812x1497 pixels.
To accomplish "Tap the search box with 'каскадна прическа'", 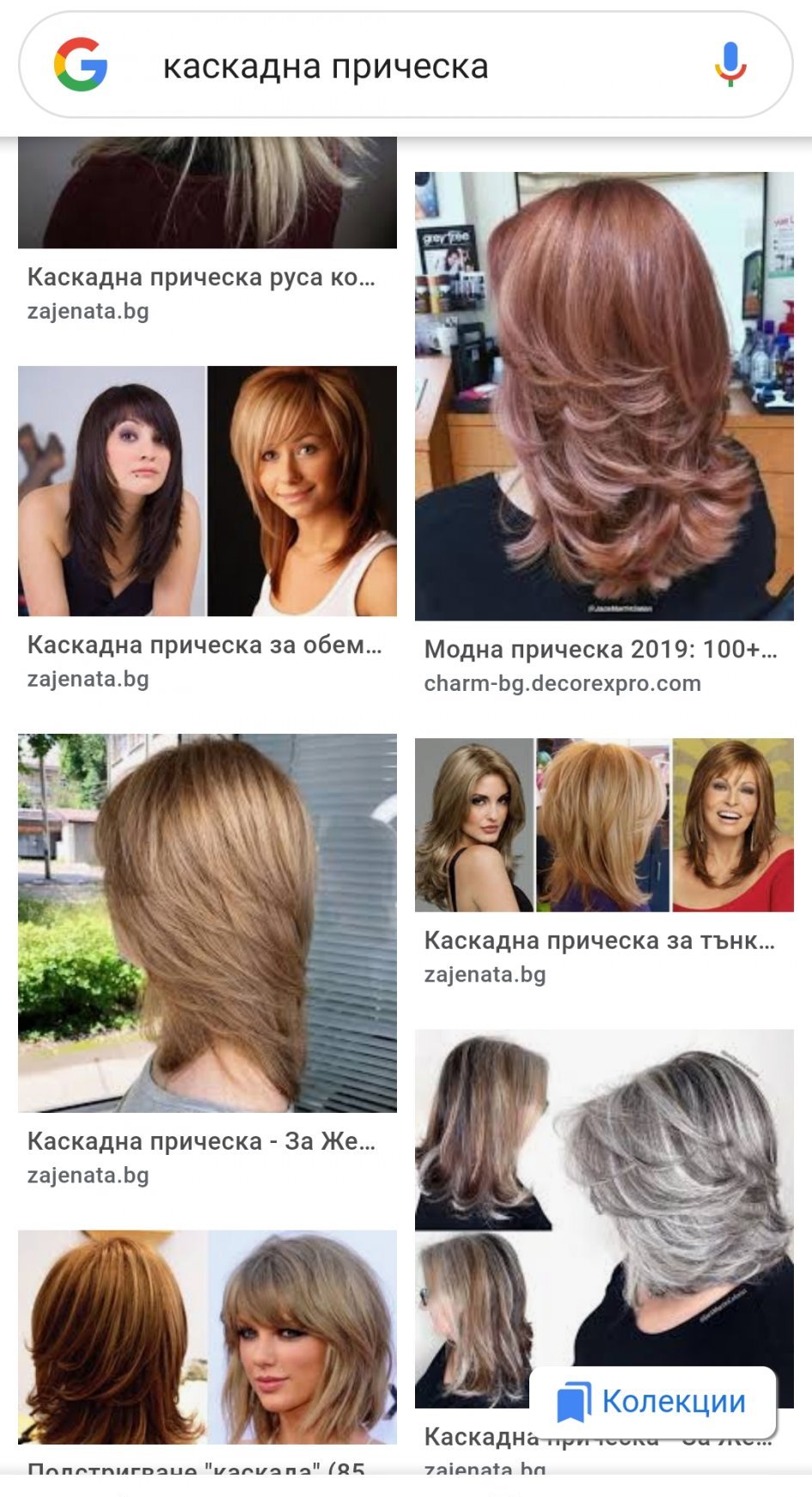I will click(404, 66).
